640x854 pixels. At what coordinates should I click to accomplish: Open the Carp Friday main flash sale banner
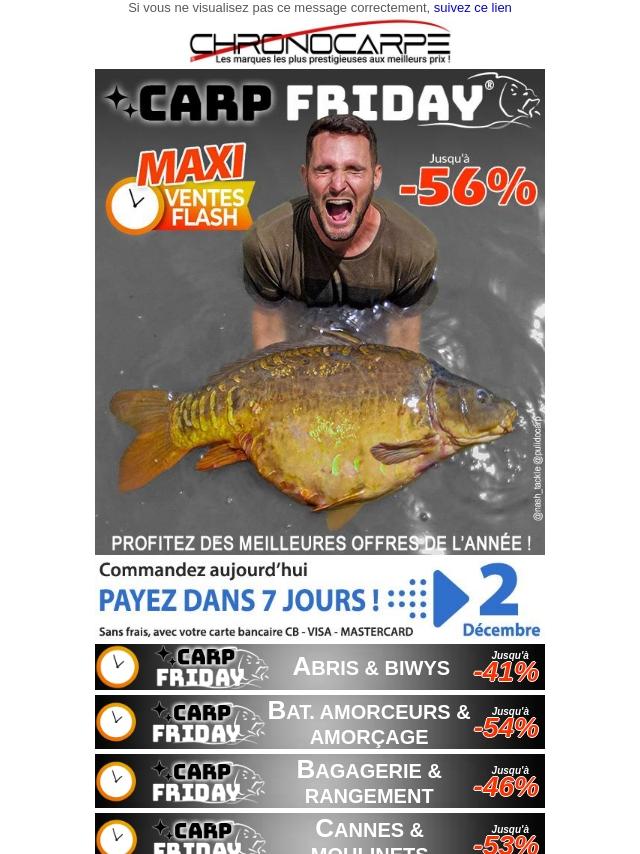(319, 311)
